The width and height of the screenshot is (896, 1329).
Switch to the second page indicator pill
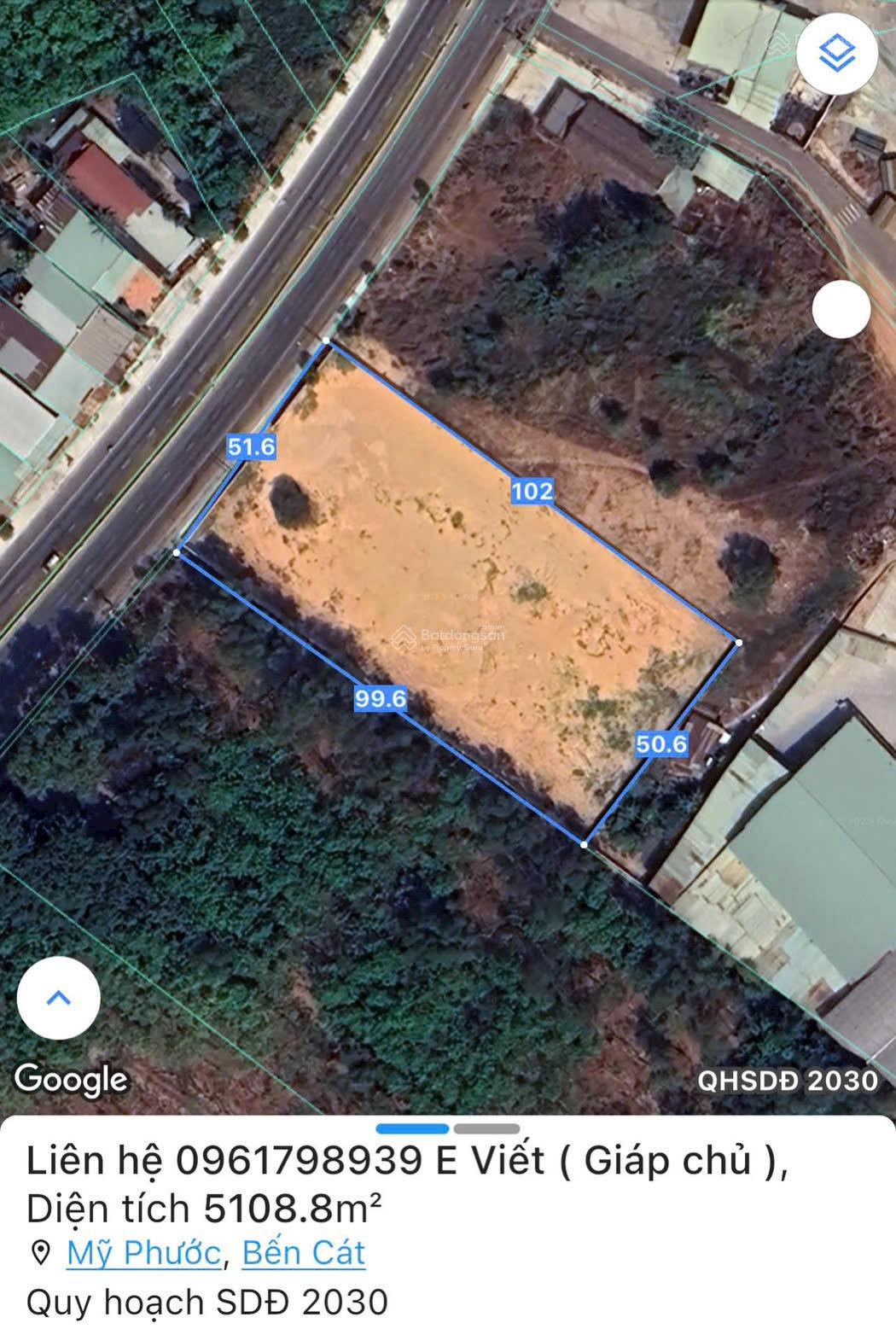(486, 1128)
